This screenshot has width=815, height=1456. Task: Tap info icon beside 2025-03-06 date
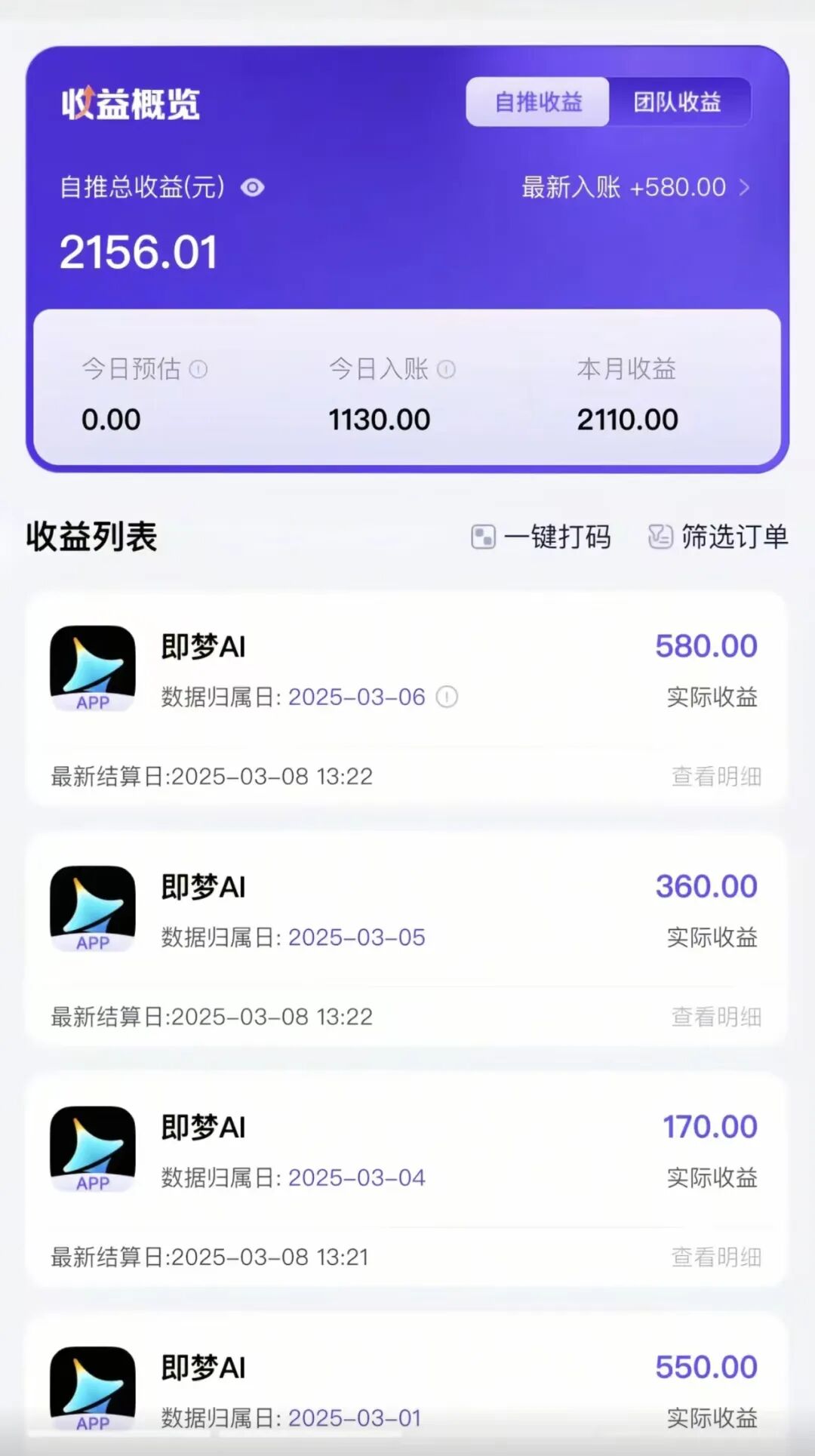[447, 697]
